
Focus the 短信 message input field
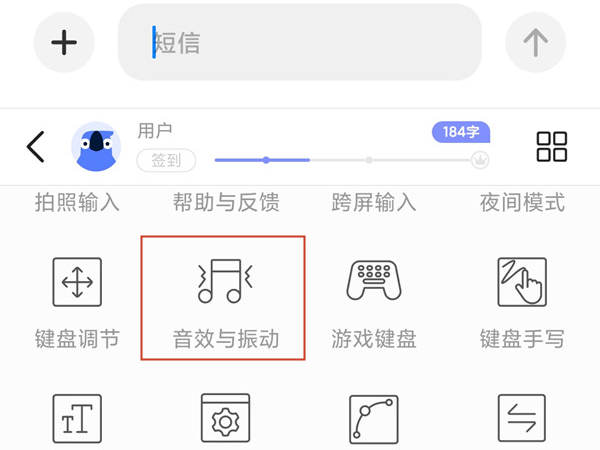300,42
